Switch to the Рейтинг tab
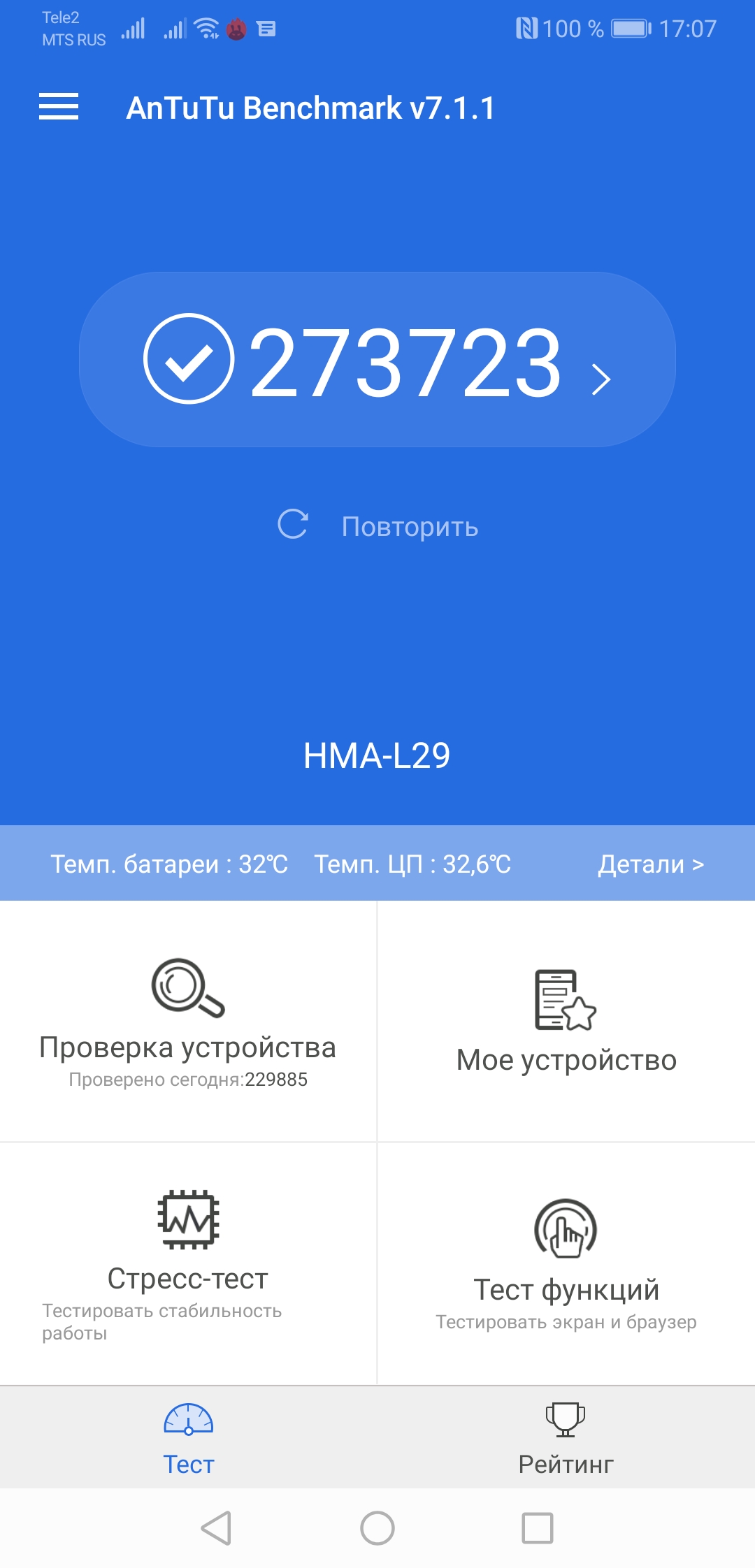This screenshot has width=755, height=1568. 566,1438
